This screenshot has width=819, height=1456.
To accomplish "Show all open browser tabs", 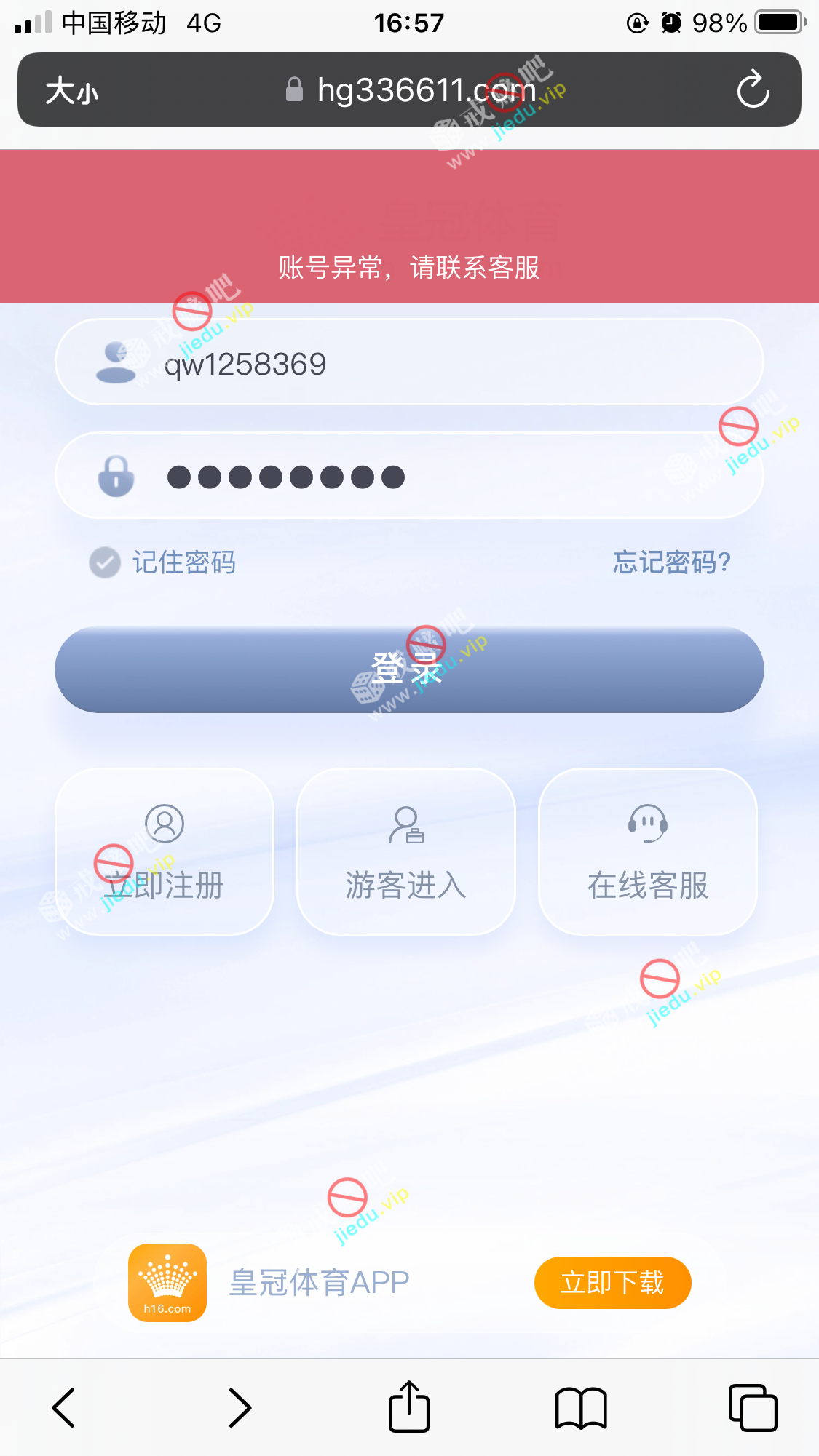I will coord(753,1407).
